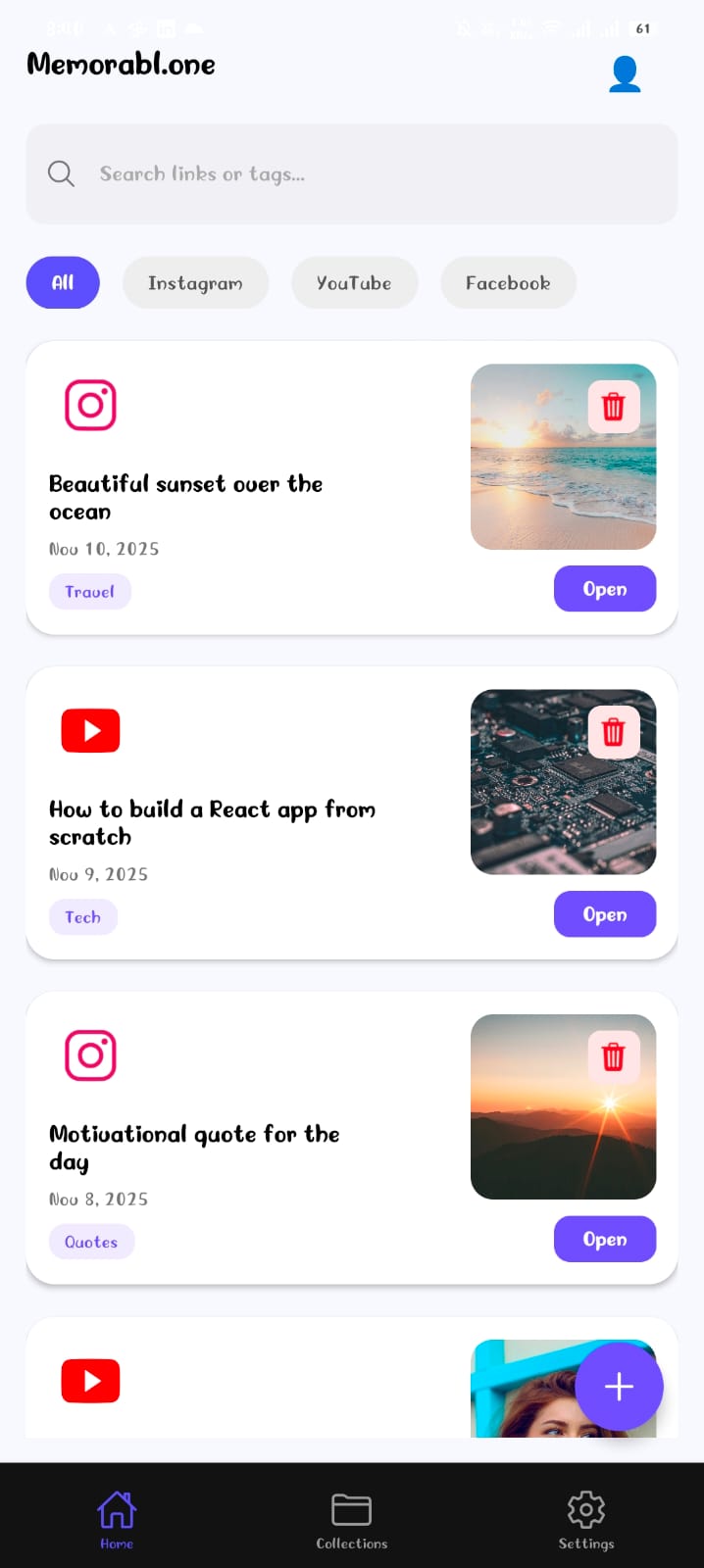Add a new link with the plus button
The image size is (704, 1568).
click(x=619, y=1387)
